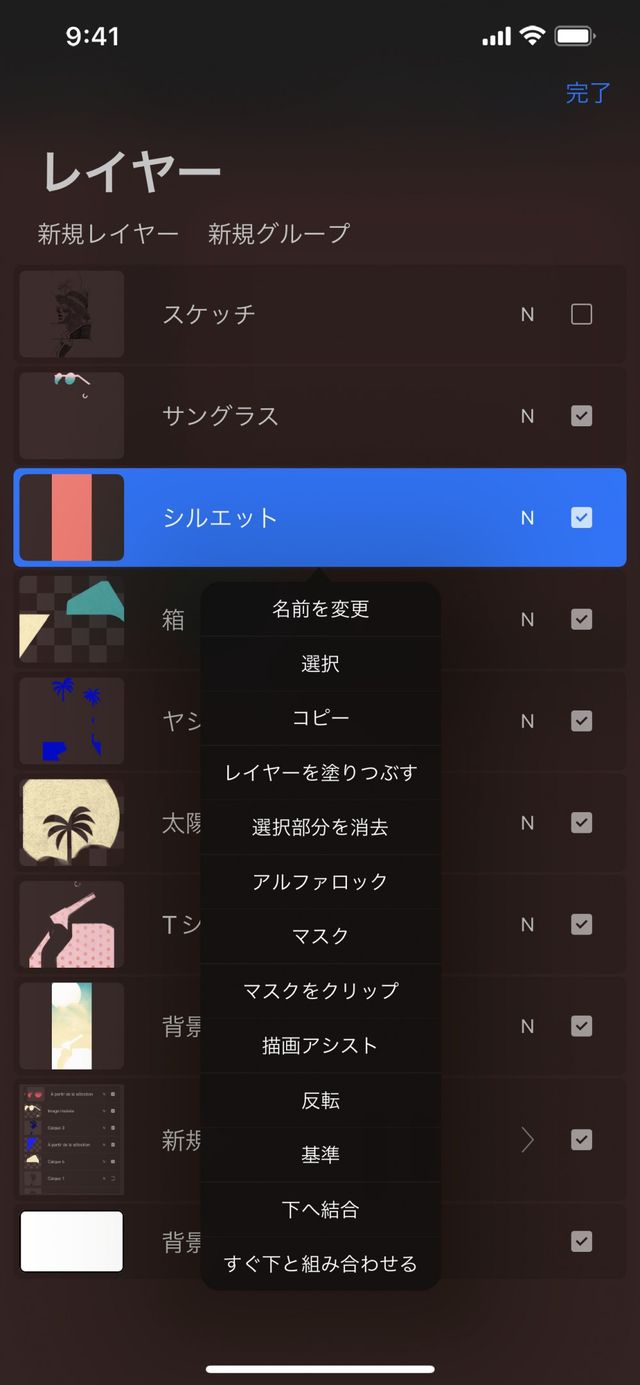Viewport: 640px width, 1385px height.
Task: Select the サングラス layer row
Action: [x=300, y=416]
